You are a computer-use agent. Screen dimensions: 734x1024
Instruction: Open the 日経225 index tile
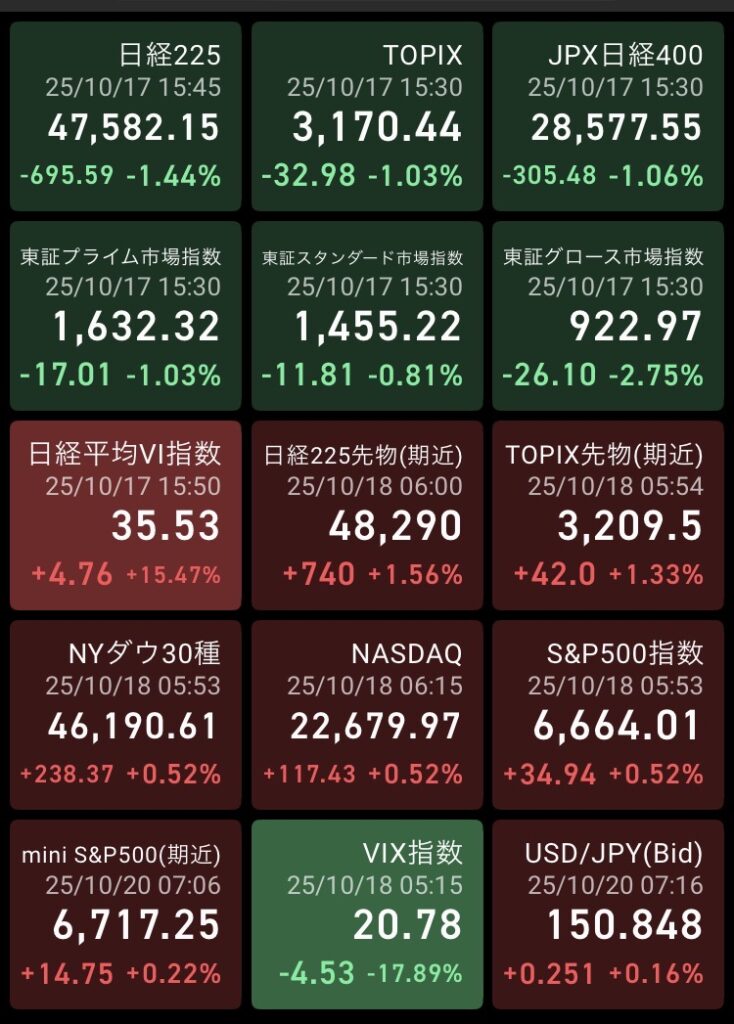[126, 116]
